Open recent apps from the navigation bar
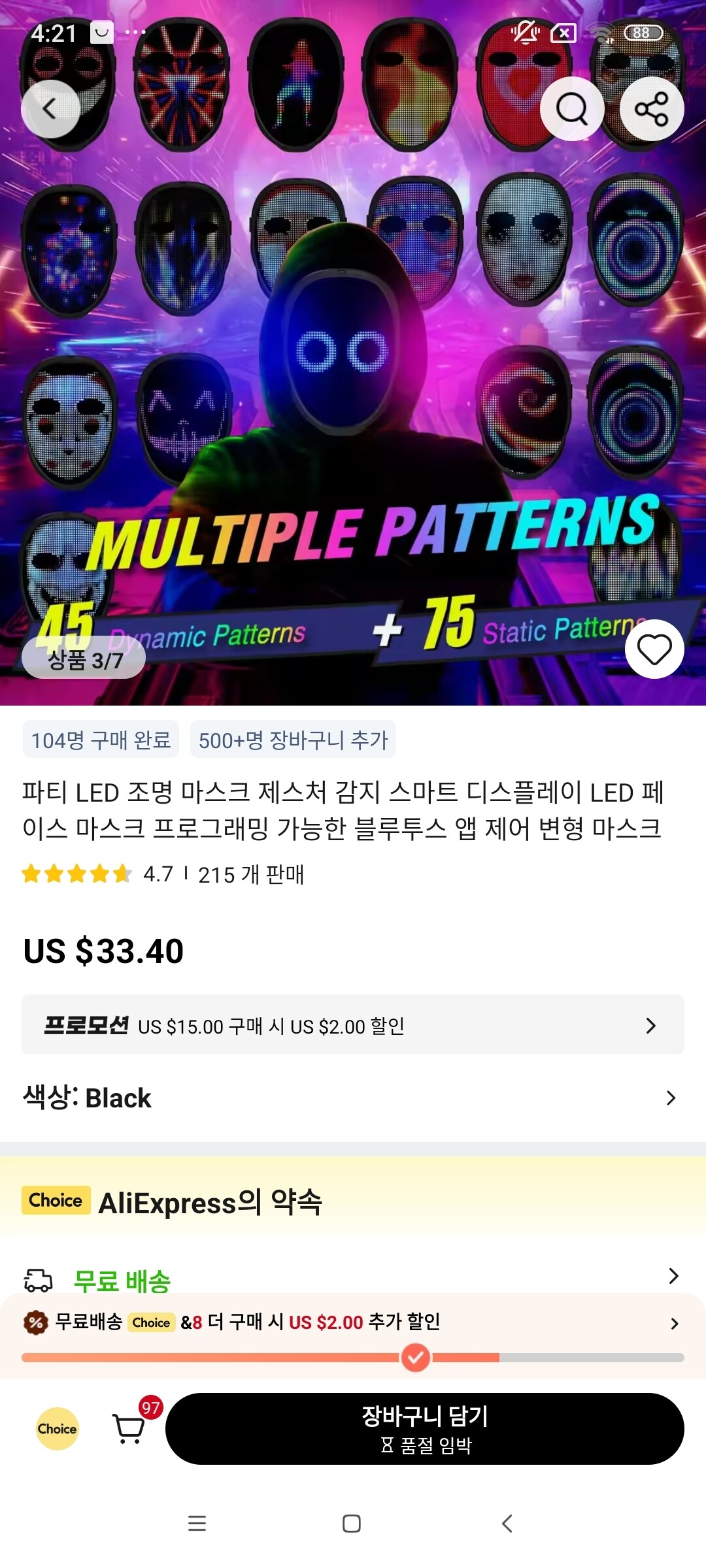 click(197, 1524)
